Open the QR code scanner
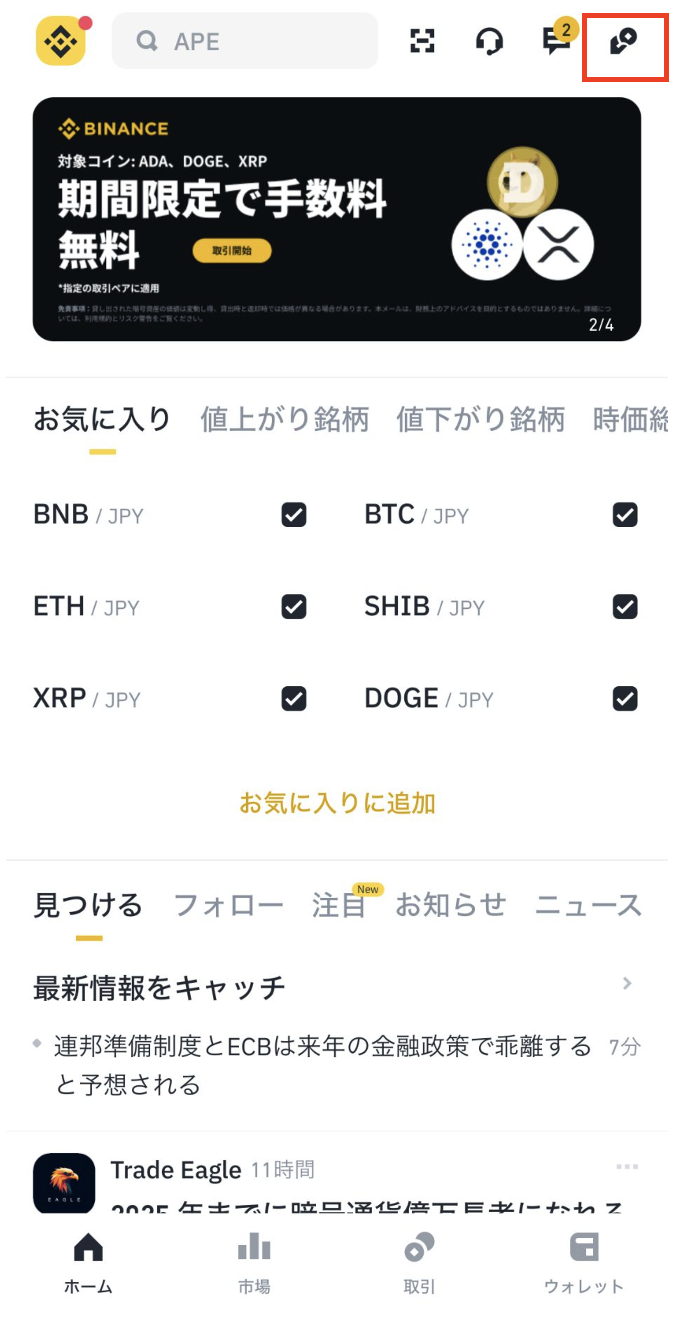Viewport: 676px width, 1330px height. (423, 41)
